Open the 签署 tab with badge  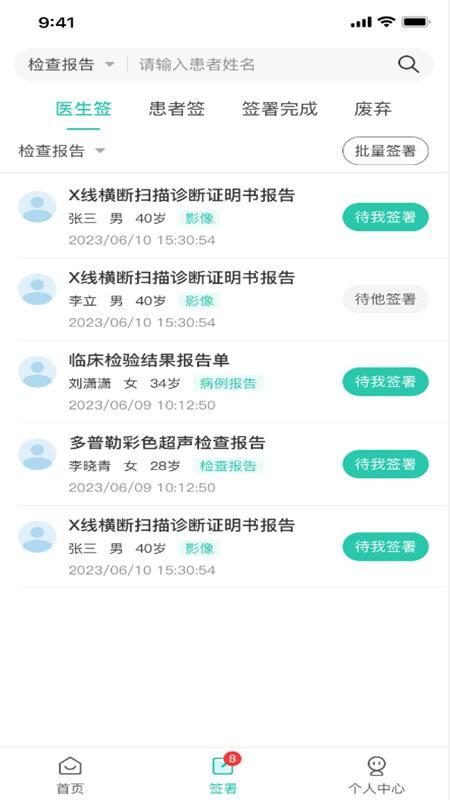[x=225, y=774]
